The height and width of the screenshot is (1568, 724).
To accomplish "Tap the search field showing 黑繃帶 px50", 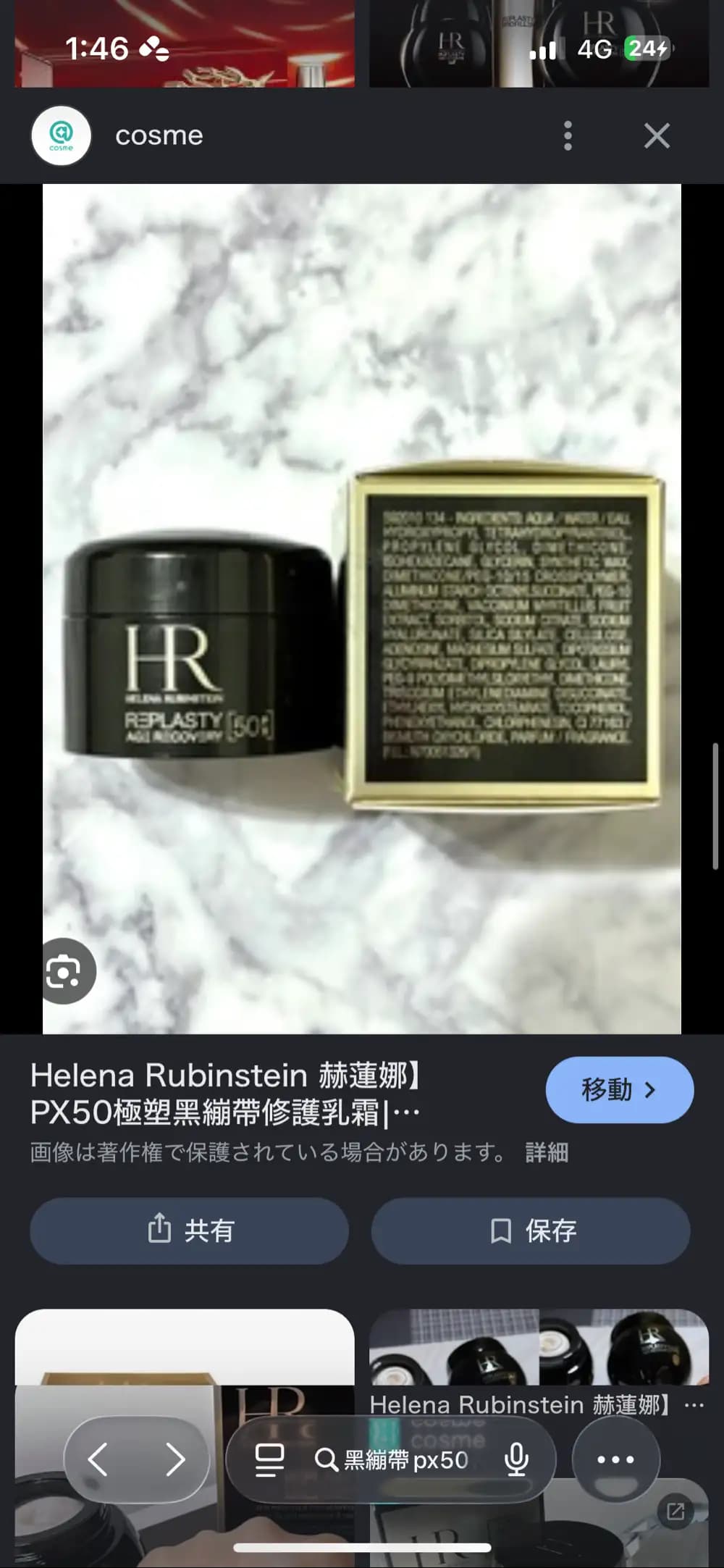I will pos(402,1458).
